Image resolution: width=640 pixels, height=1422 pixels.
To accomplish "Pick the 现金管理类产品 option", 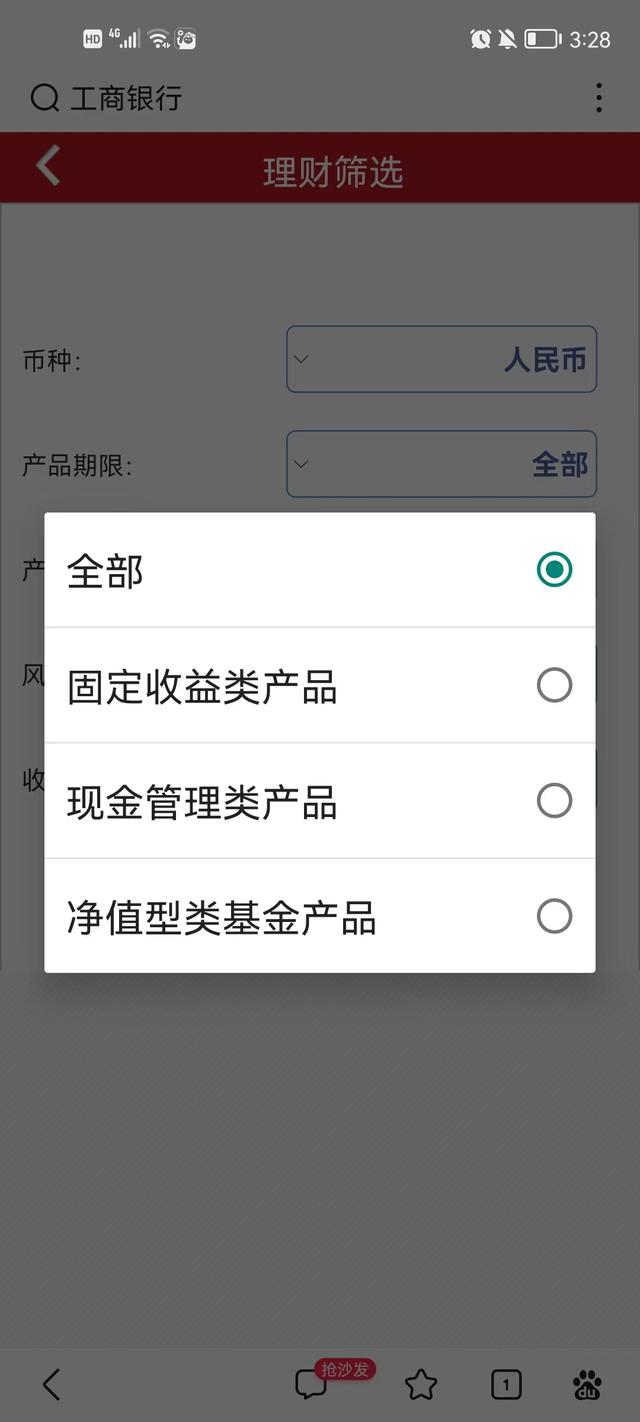I will coord(320,801).
